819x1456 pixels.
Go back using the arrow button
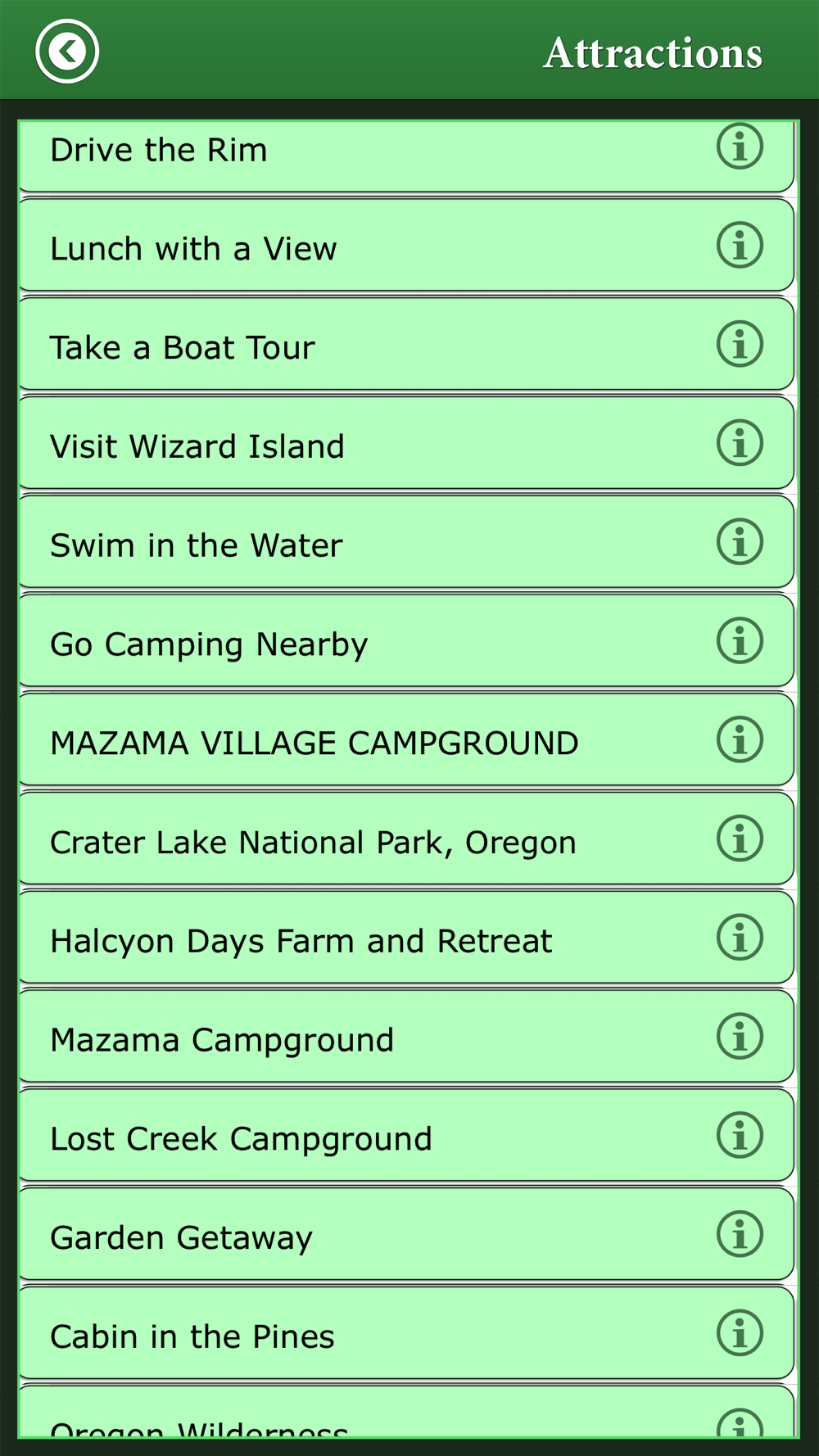[67, 52]
